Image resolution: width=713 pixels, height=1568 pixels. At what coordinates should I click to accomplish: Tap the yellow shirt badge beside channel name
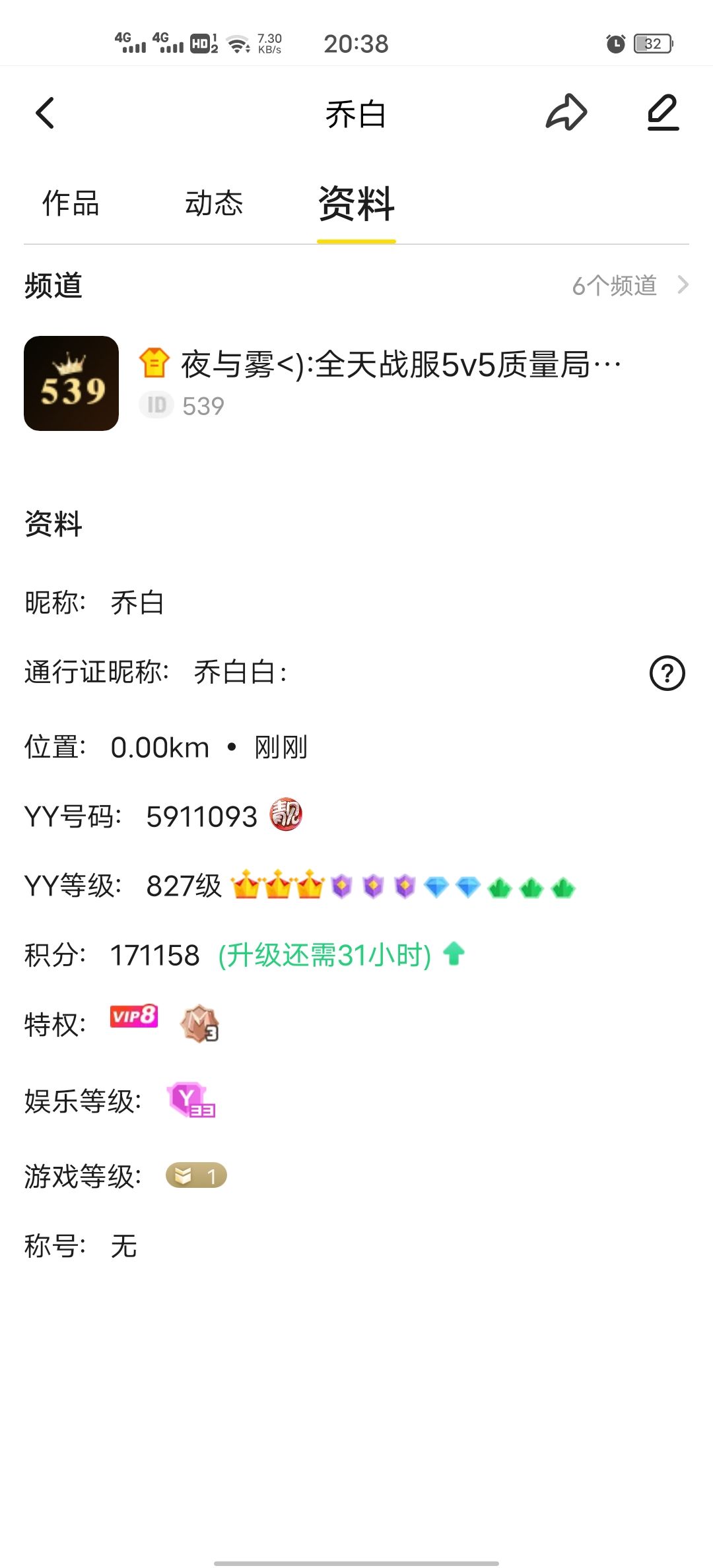point(153,362)
